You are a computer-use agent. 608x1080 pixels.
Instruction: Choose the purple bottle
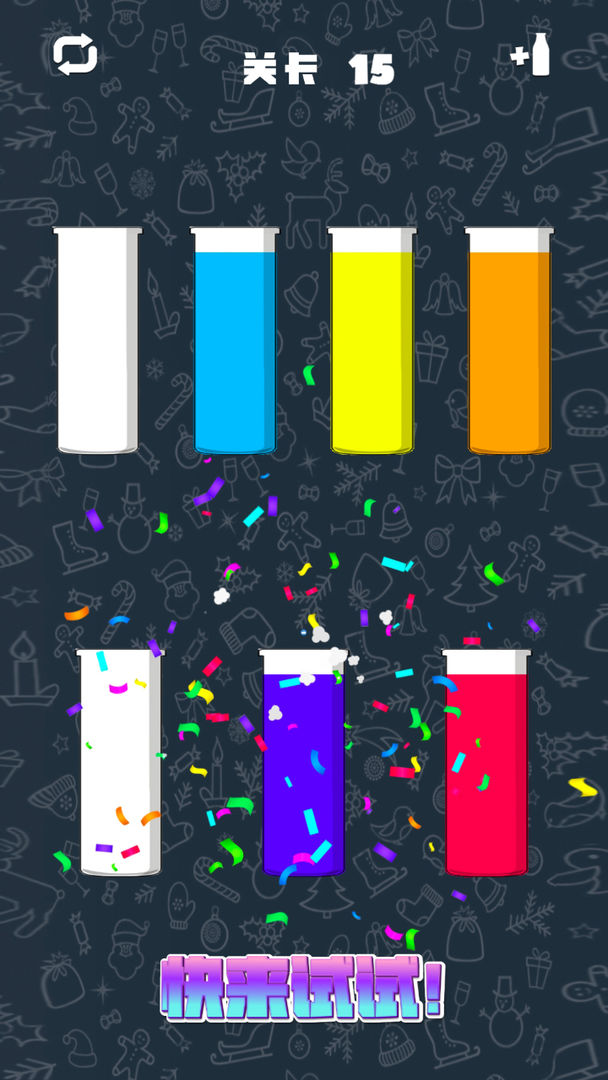303,764
